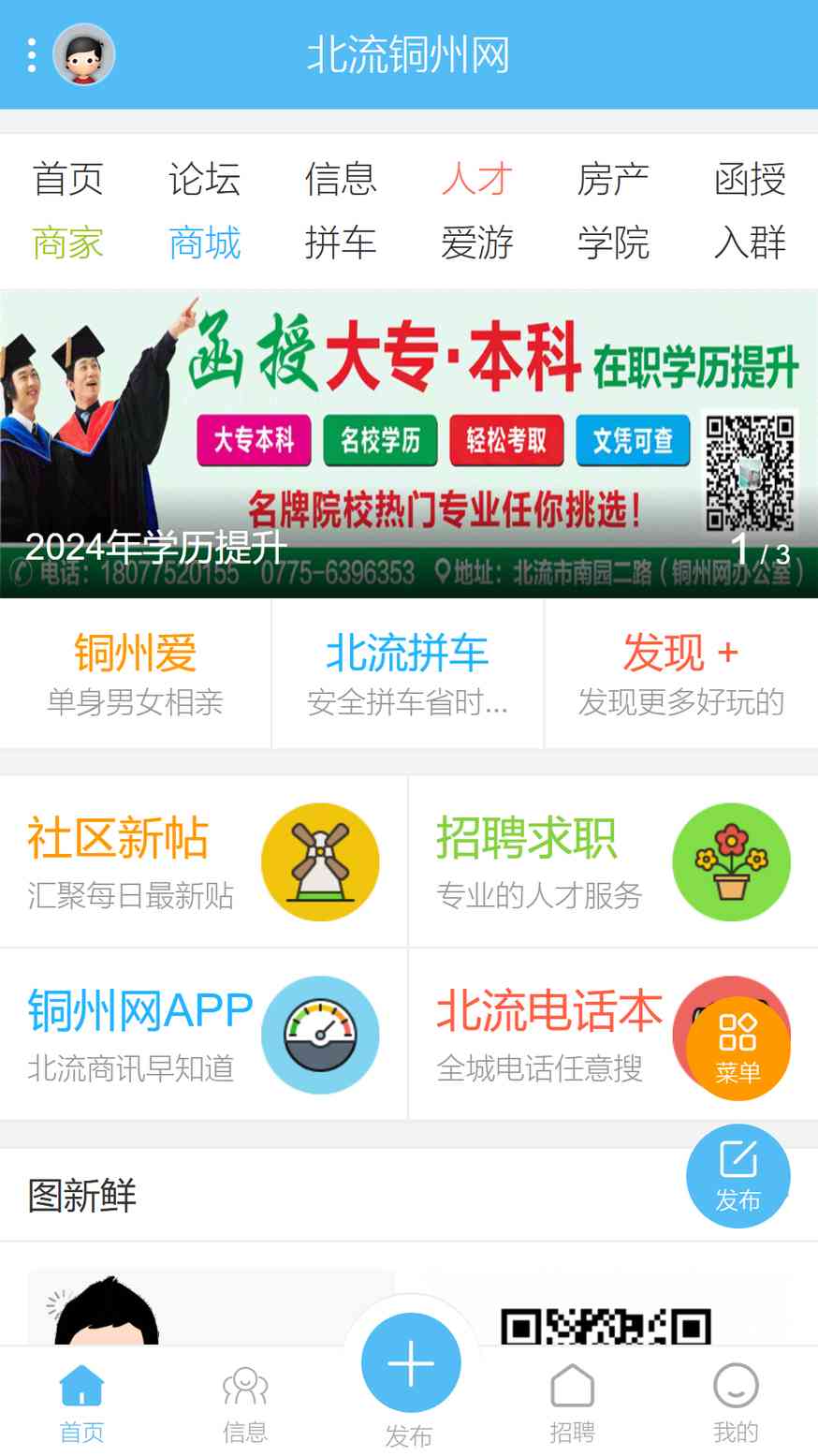This screenshot has width=818, height=1456.
Task: Tap the blue floating 发布 edit button
Action: 738,1176
